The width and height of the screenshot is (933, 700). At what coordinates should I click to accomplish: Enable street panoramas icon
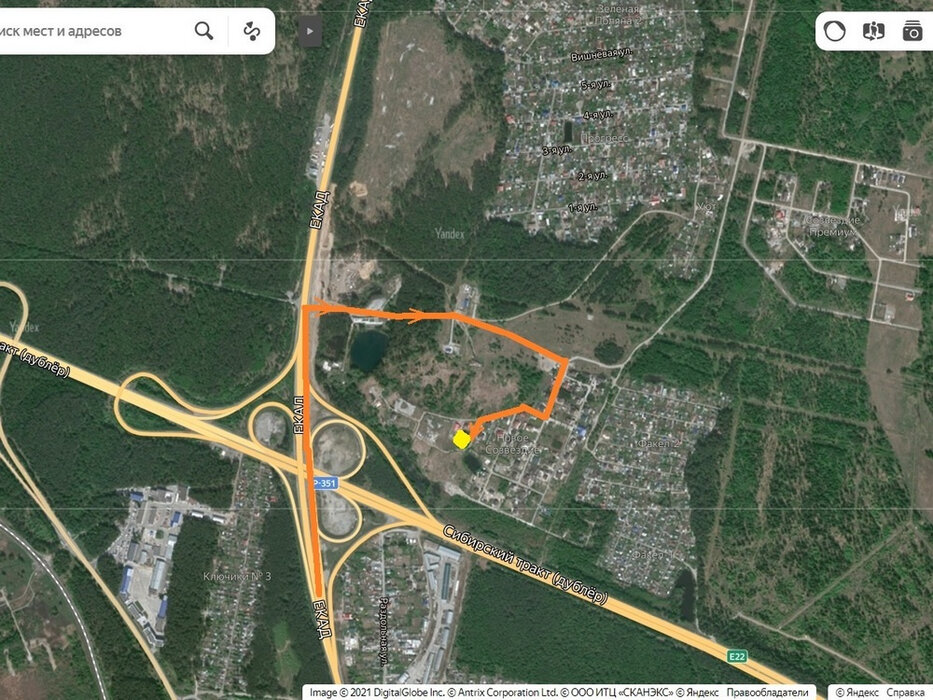pos(873,31)
